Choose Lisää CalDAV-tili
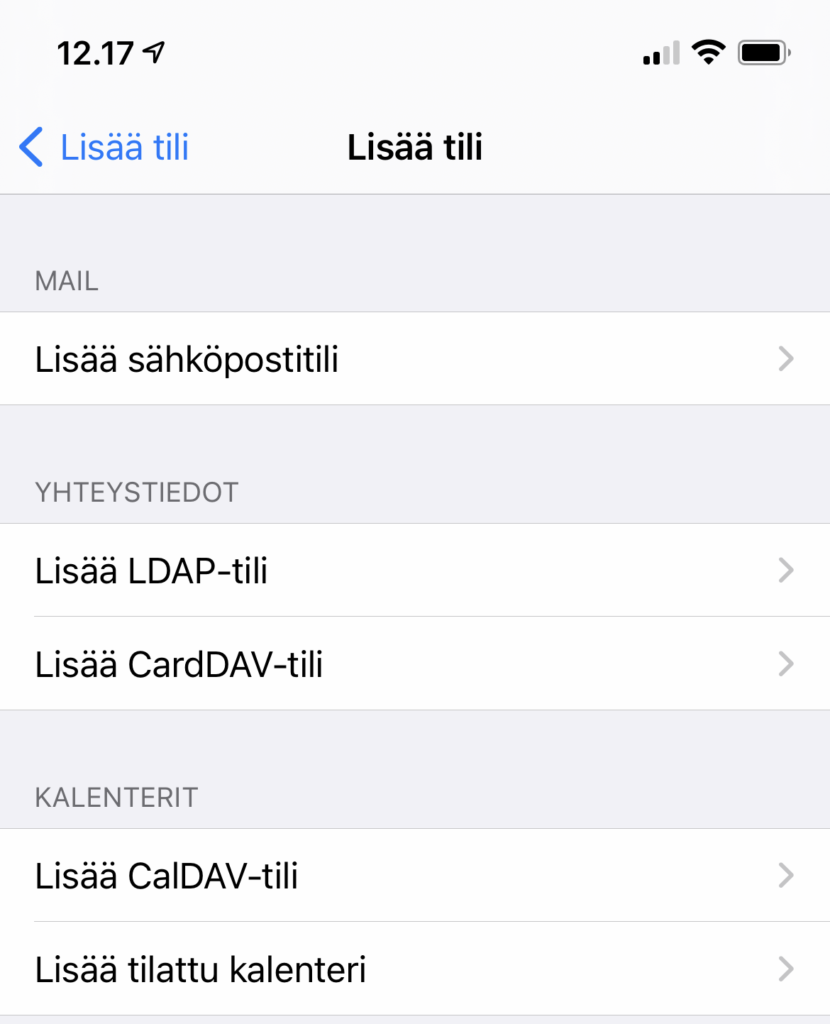 [414, 876]
